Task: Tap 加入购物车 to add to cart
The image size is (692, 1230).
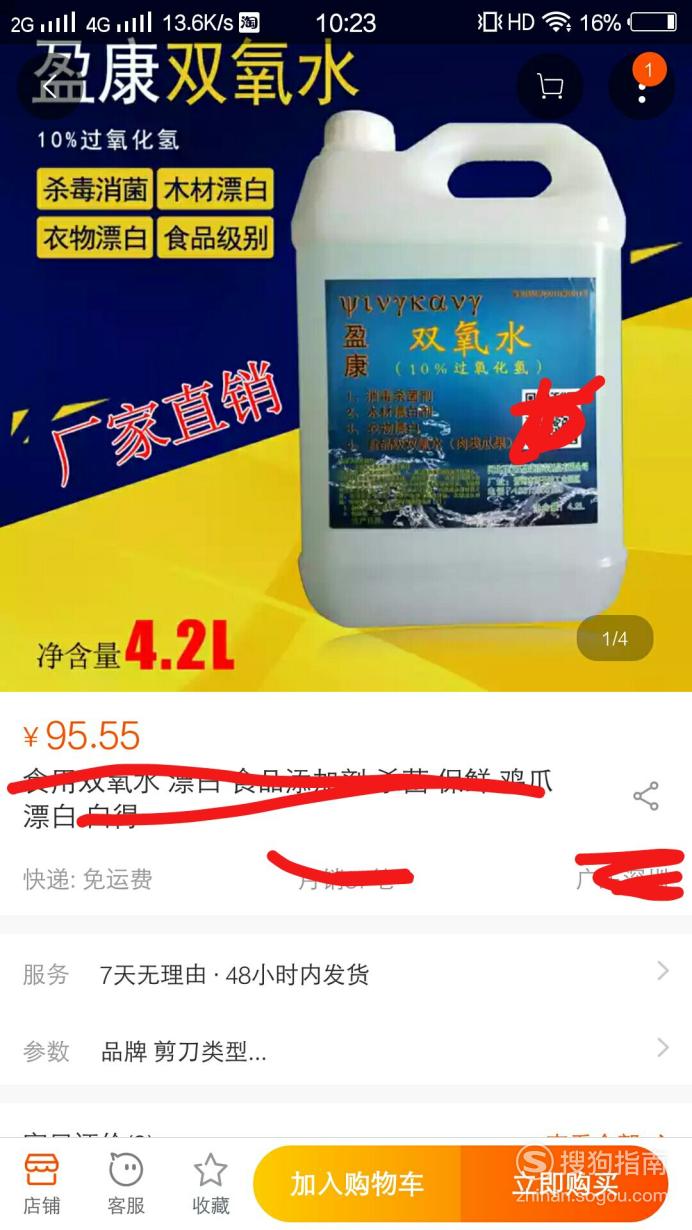Action: 357,1185
